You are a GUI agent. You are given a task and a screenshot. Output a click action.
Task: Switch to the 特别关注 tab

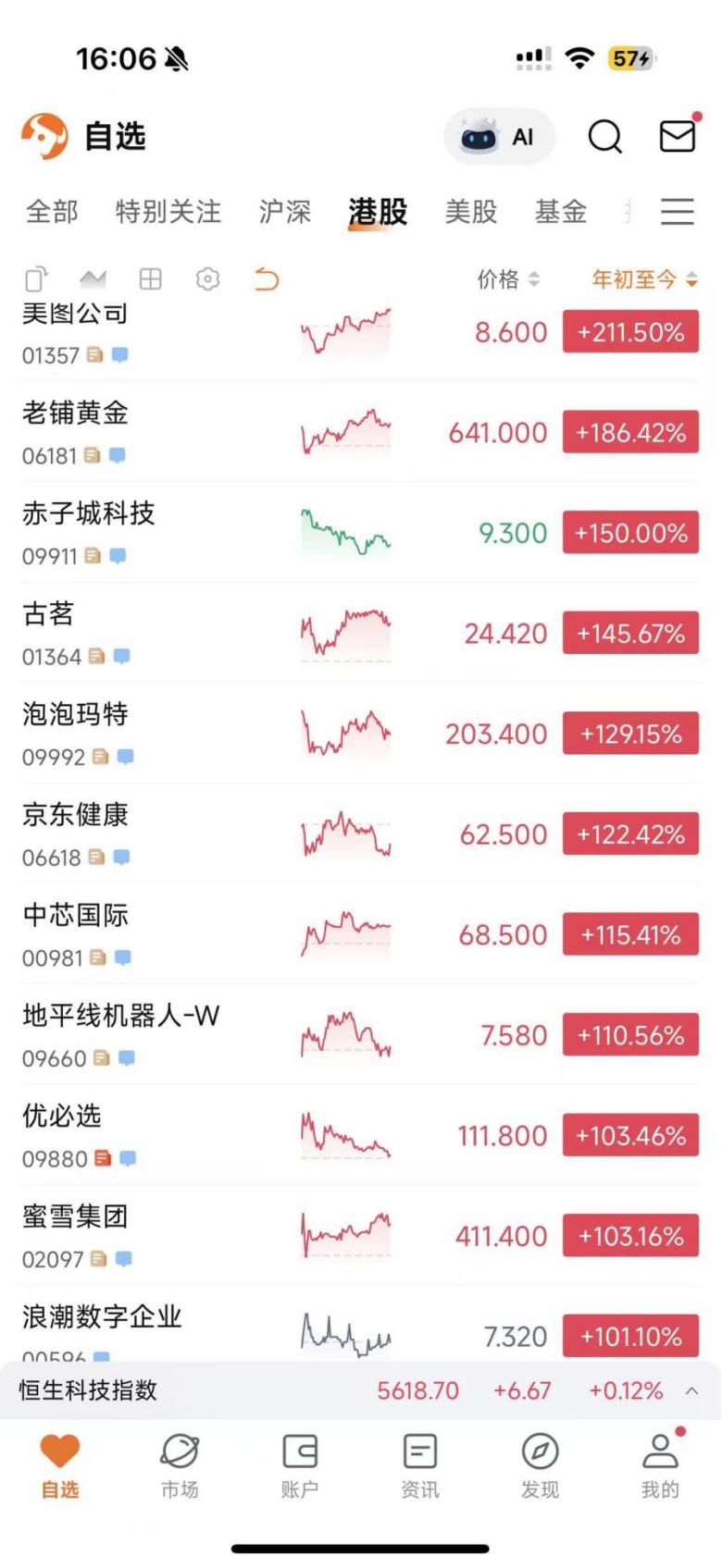point(168,212)
